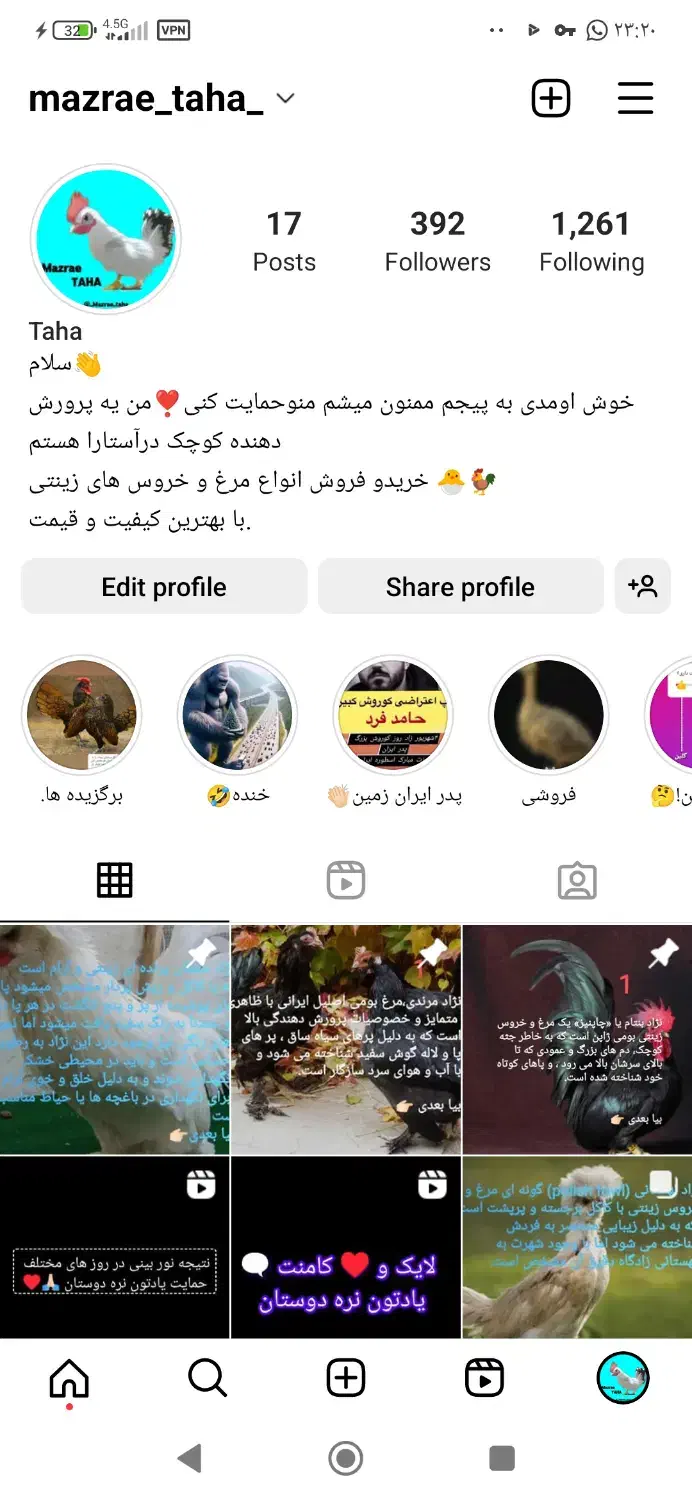Open the پدر ایران زمین highlight
Screen dimensions: 692x1500
click(393, 716)
